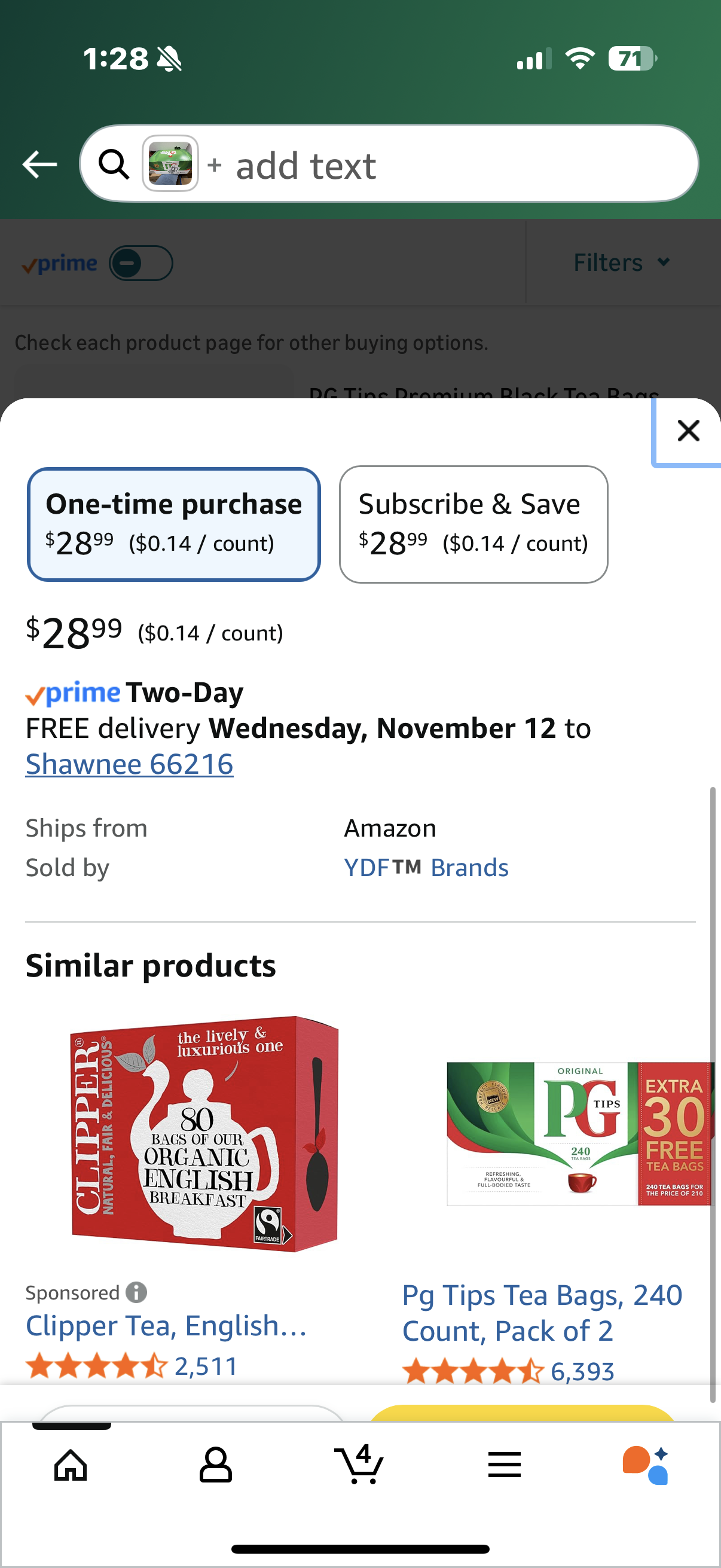Viewport: 721px width, 1568px height.
Task: Close the buying options sheet
Action: [688, 431]
